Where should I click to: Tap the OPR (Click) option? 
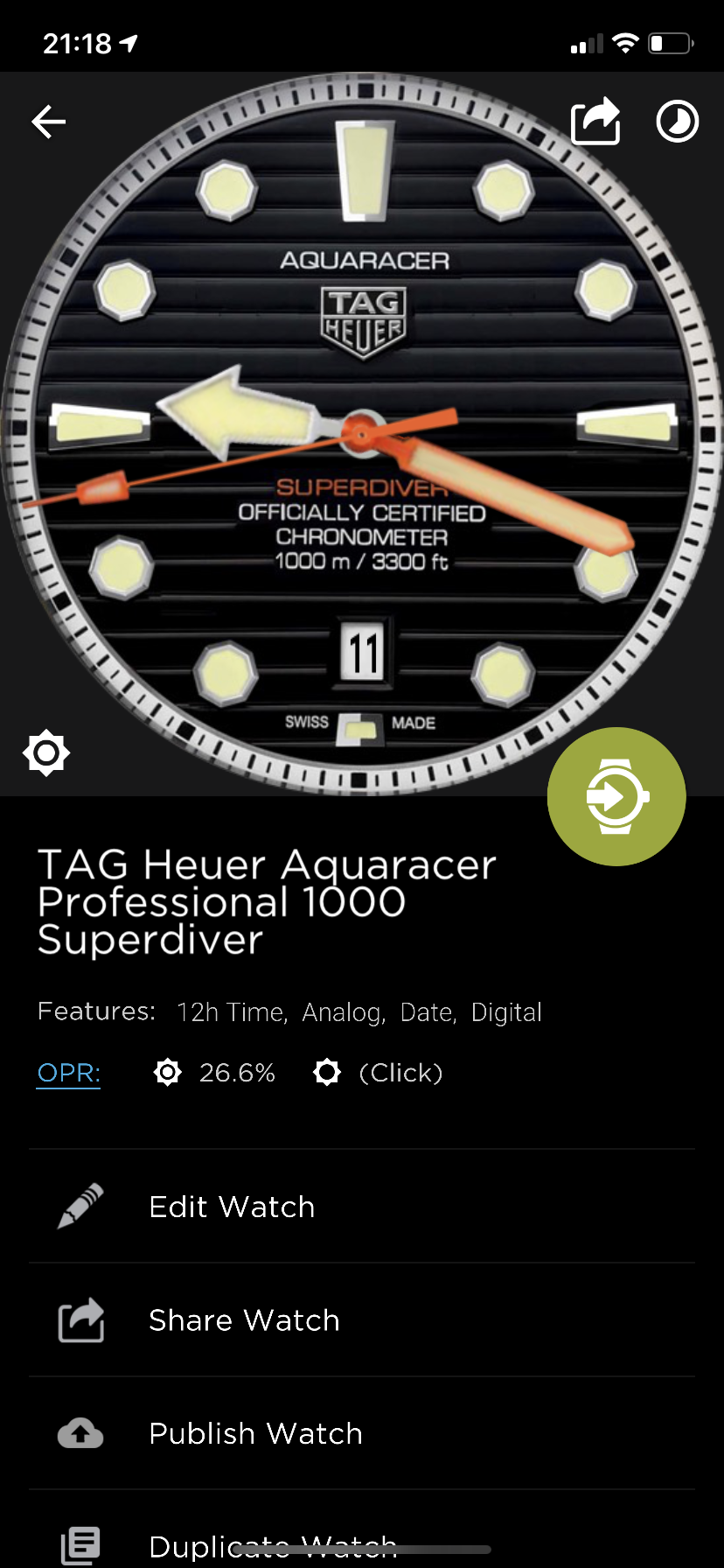[378, 1073]
